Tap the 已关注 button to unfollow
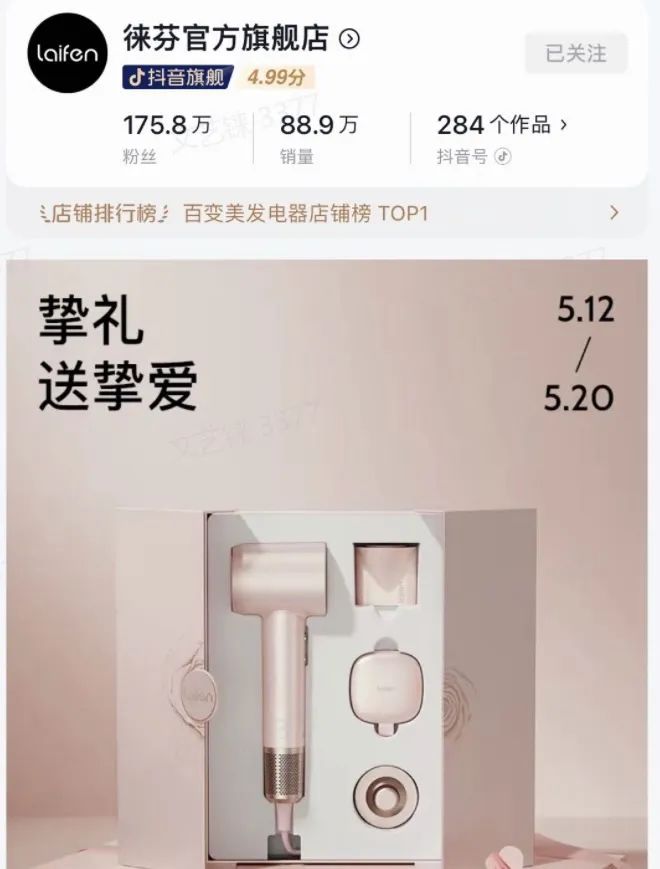Viewport: 660px width, 869px height. 576,53
